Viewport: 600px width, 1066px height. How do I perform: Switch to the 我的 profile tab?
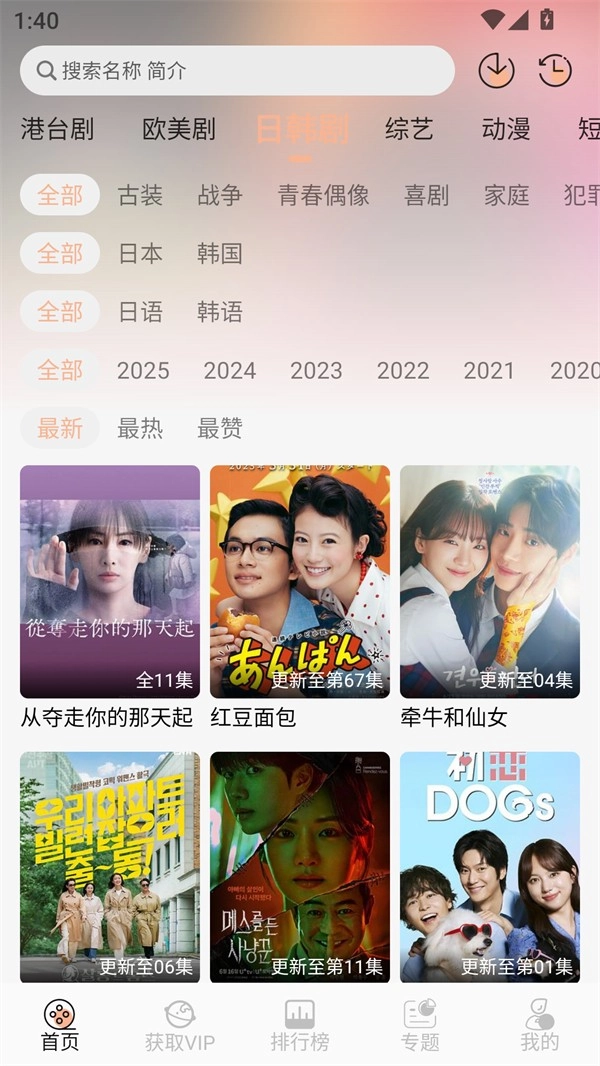tap(540, 1025)
